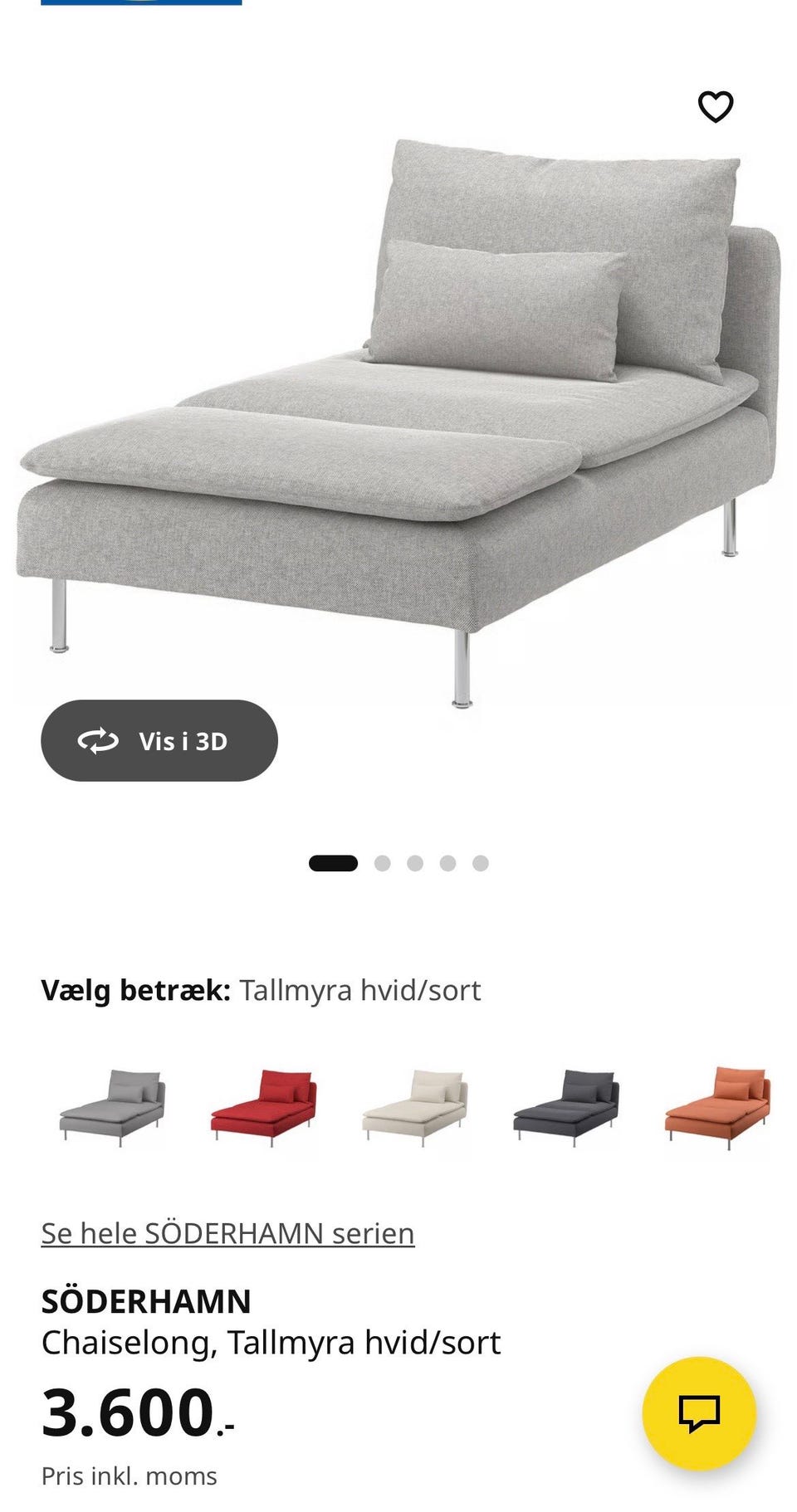Viewport: 797px width, 1512px height.
Task: Click the 3D rotation icon in Vis i 3D
Action: coord(97,741)
